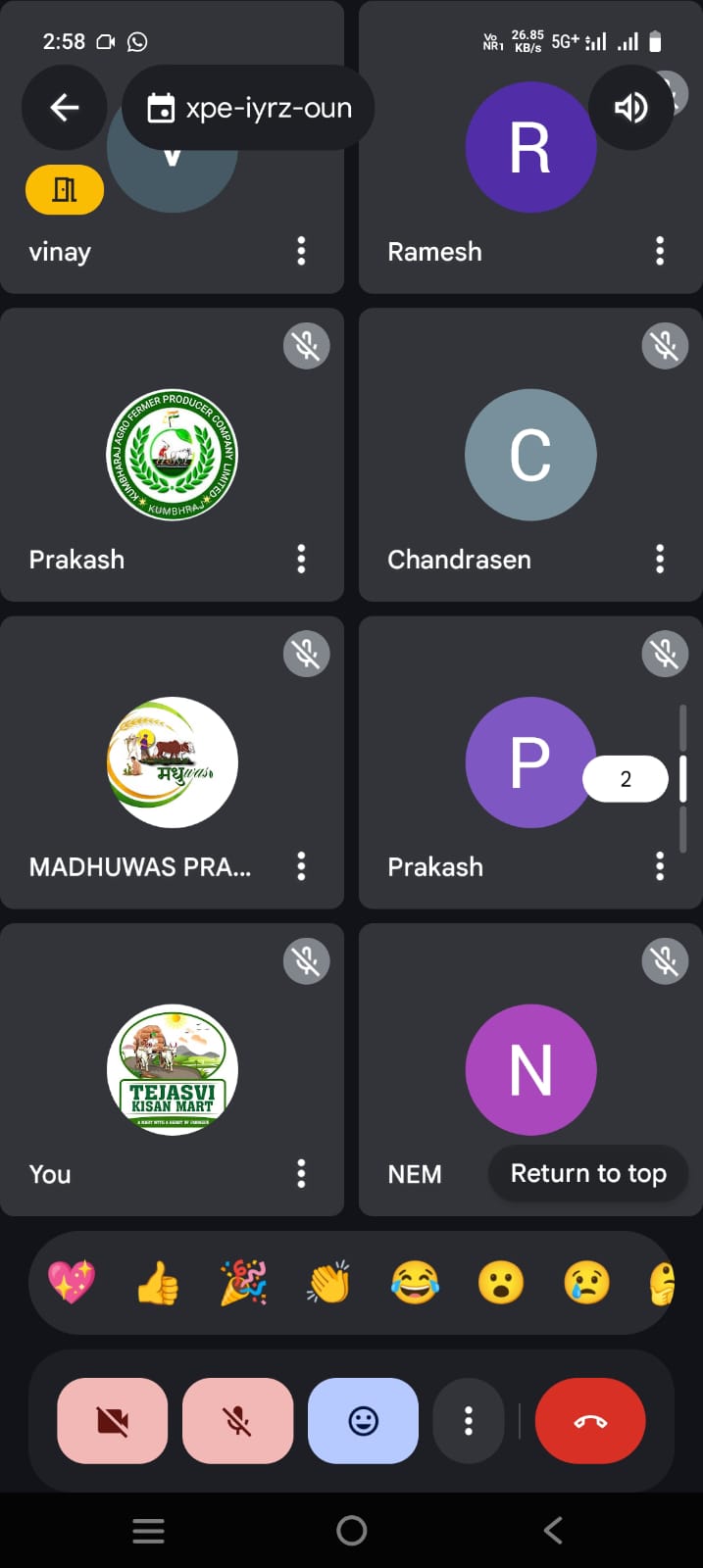
Task: Open options for vinay
Action: pos(301,252)
